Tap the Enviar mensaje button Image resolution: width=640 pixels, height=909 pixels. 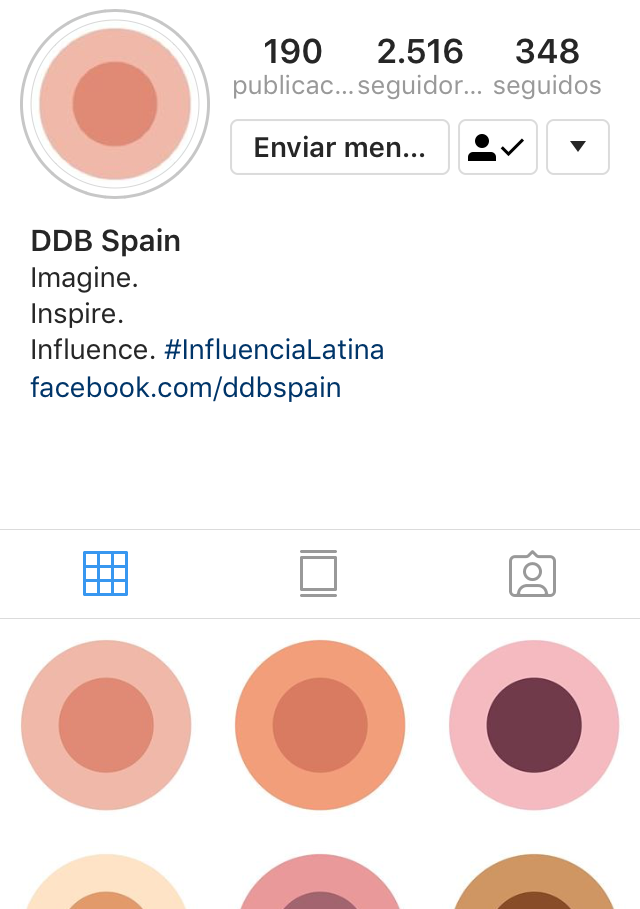point(340,148)
